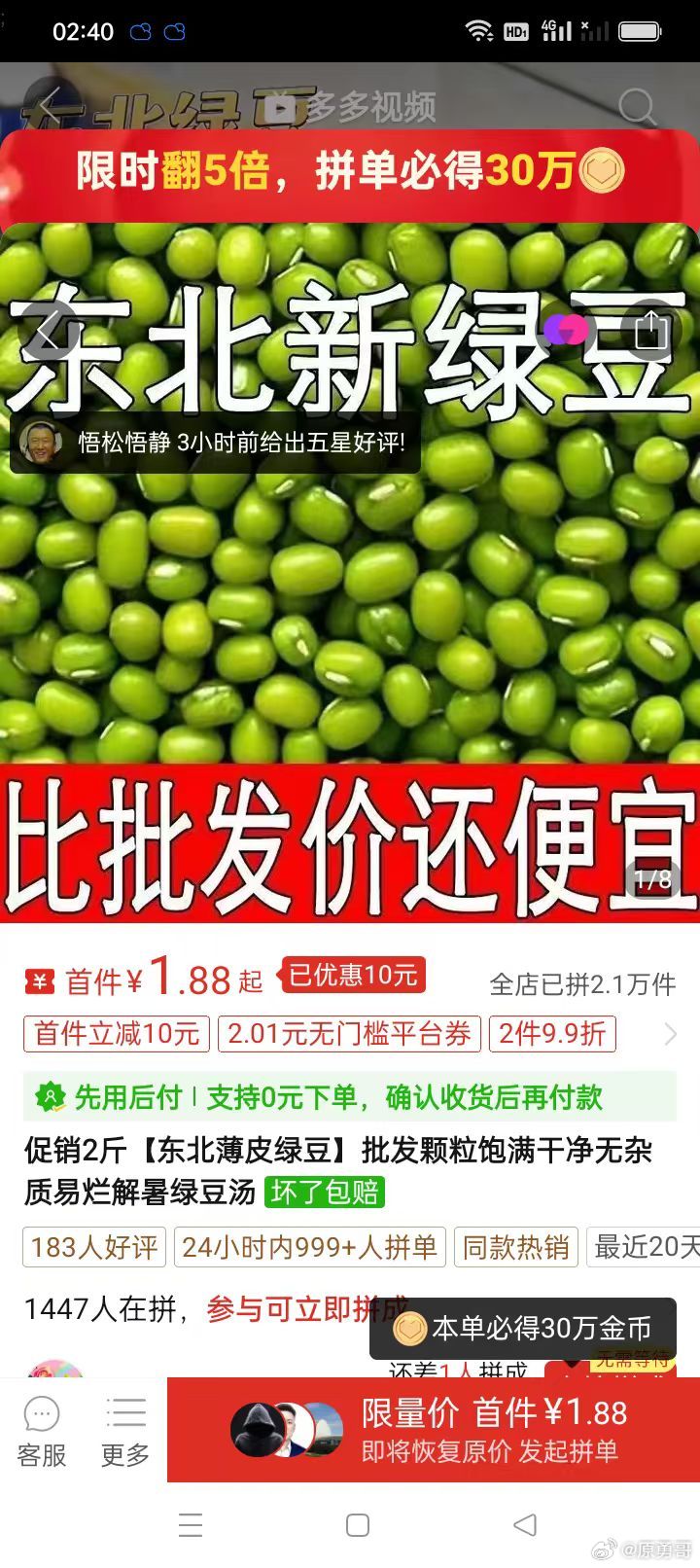Open the search magnifier icon
Screen dimensions: 700x1568
pyautogui.click(x=637, y=106)
